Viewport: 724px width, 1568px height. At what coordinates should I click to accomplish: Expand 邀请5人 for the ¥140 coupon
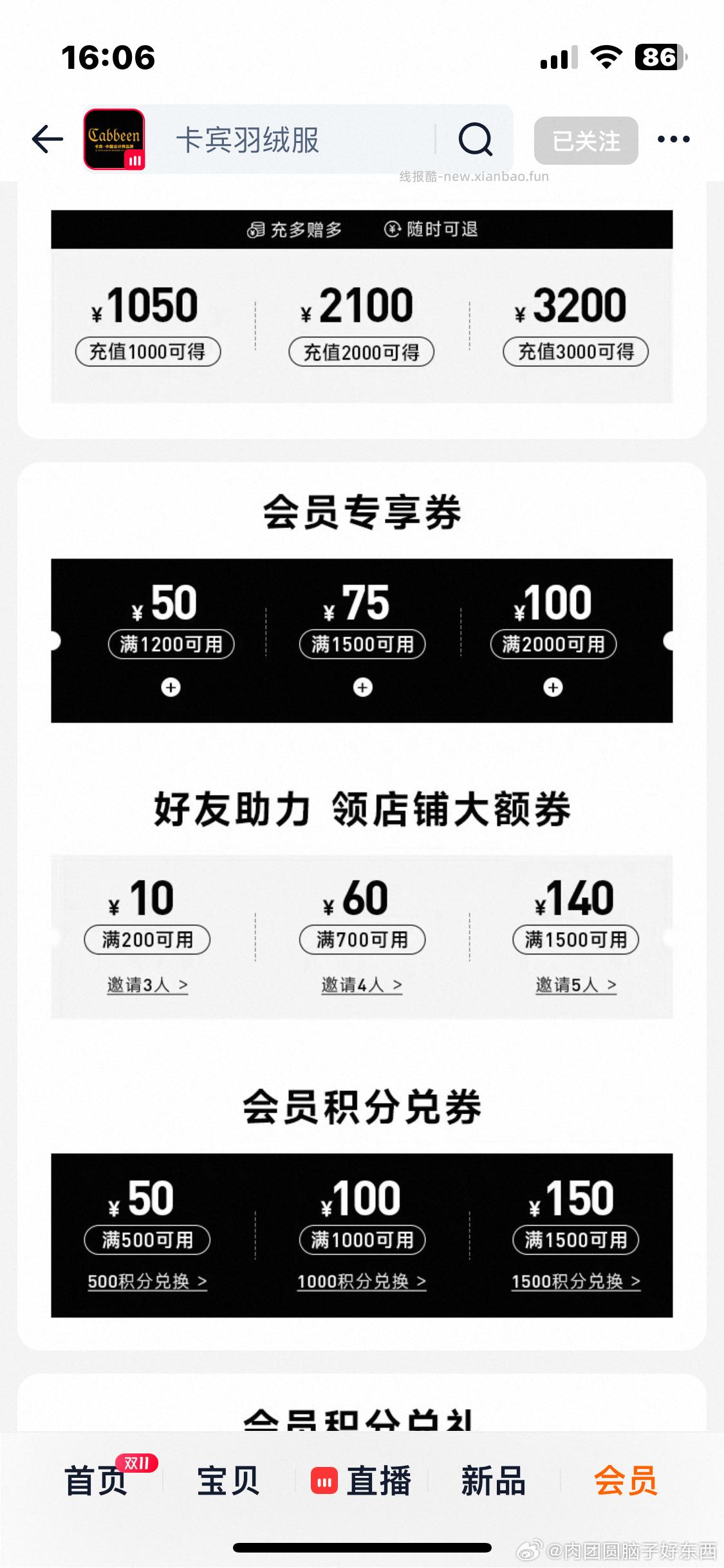pyautogui.click(x=576, y=984)
